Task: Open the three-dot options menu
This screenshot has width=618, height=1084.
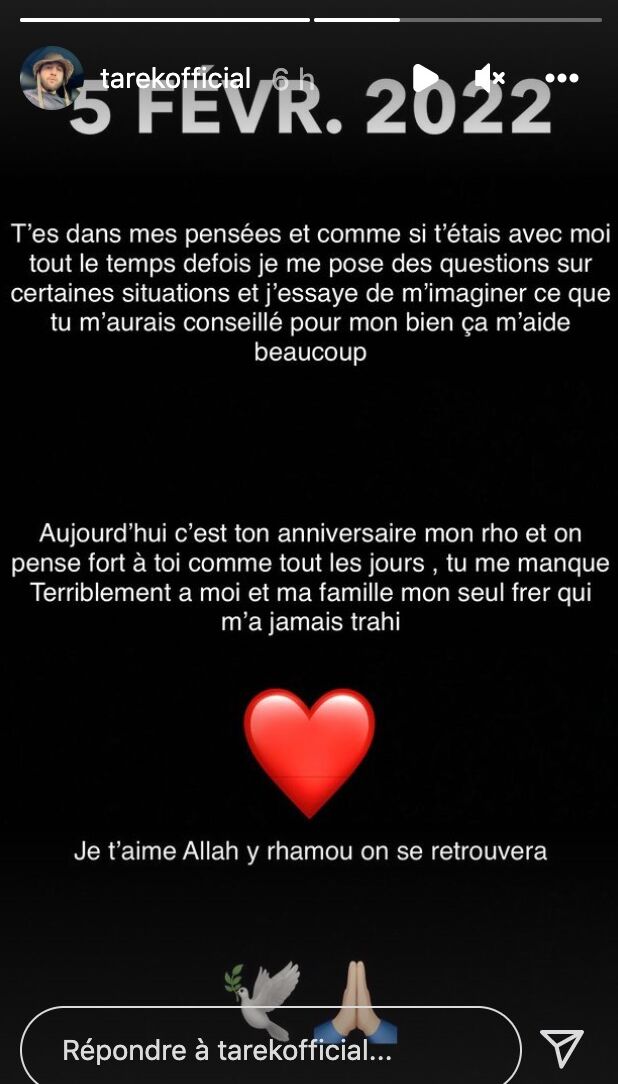Action: [x=561, y=78]
